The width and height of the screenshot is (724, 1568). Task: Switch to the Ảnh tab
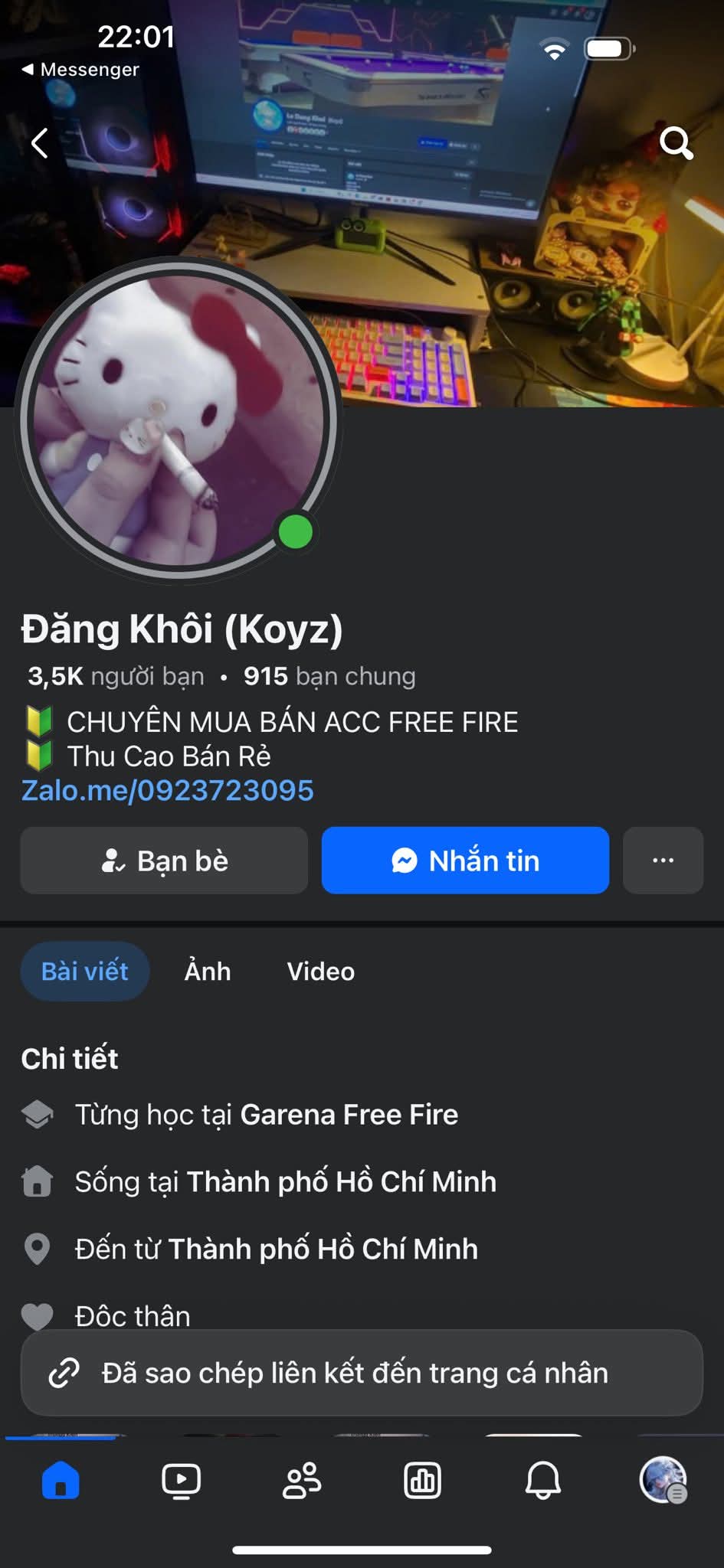[208, 971]
